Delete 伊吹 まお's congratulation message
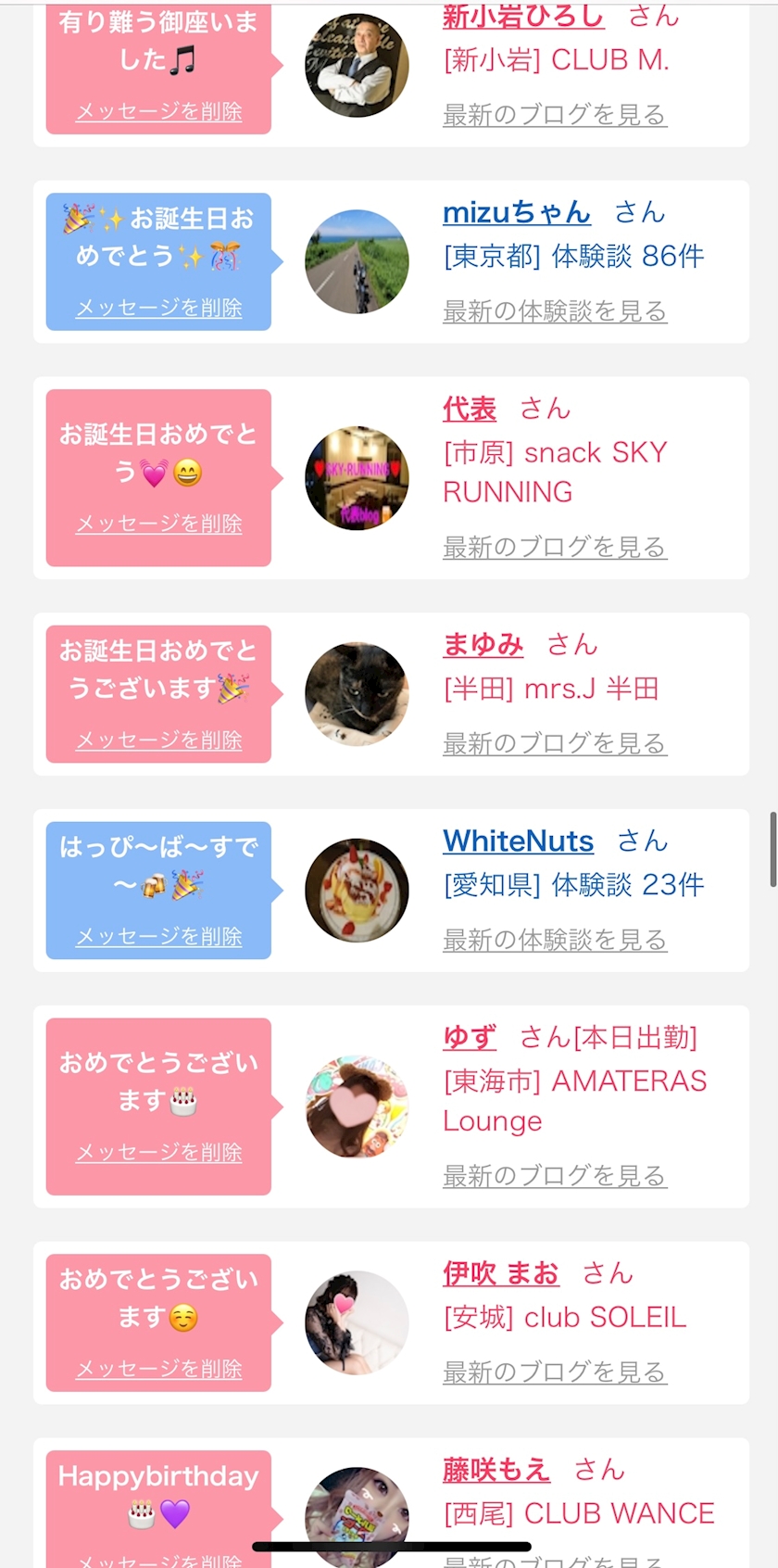This screenshot has width=778, height=1568. [158, 1369]
